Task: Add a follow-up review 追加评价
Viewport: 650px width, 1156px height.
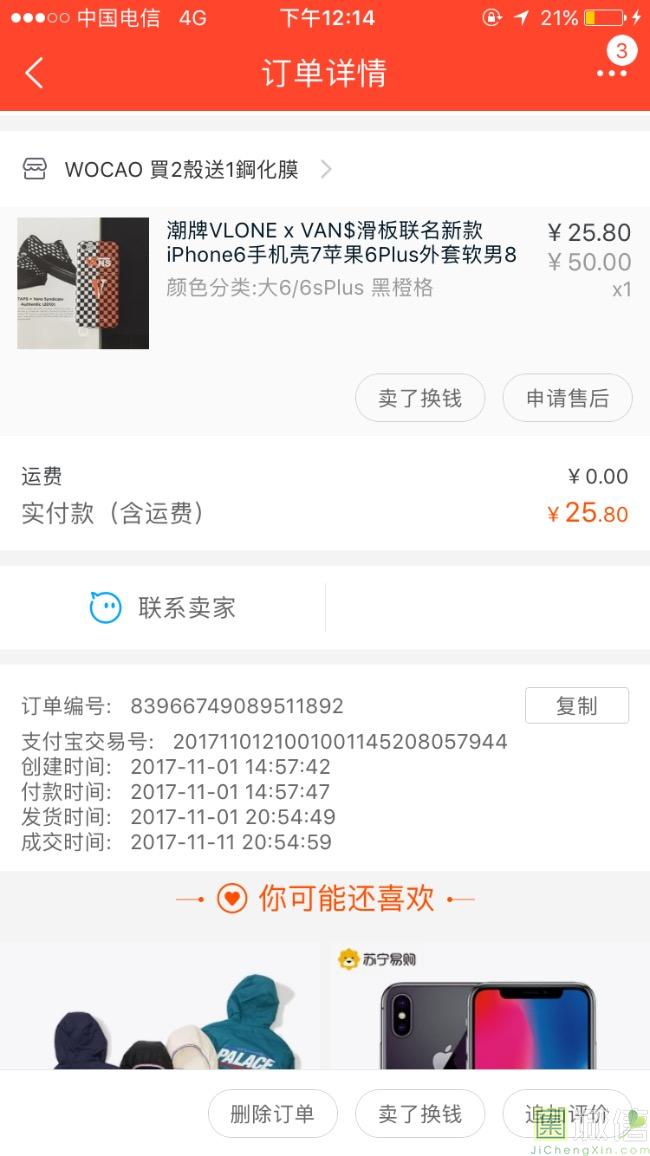Action: pos(567,1114)
